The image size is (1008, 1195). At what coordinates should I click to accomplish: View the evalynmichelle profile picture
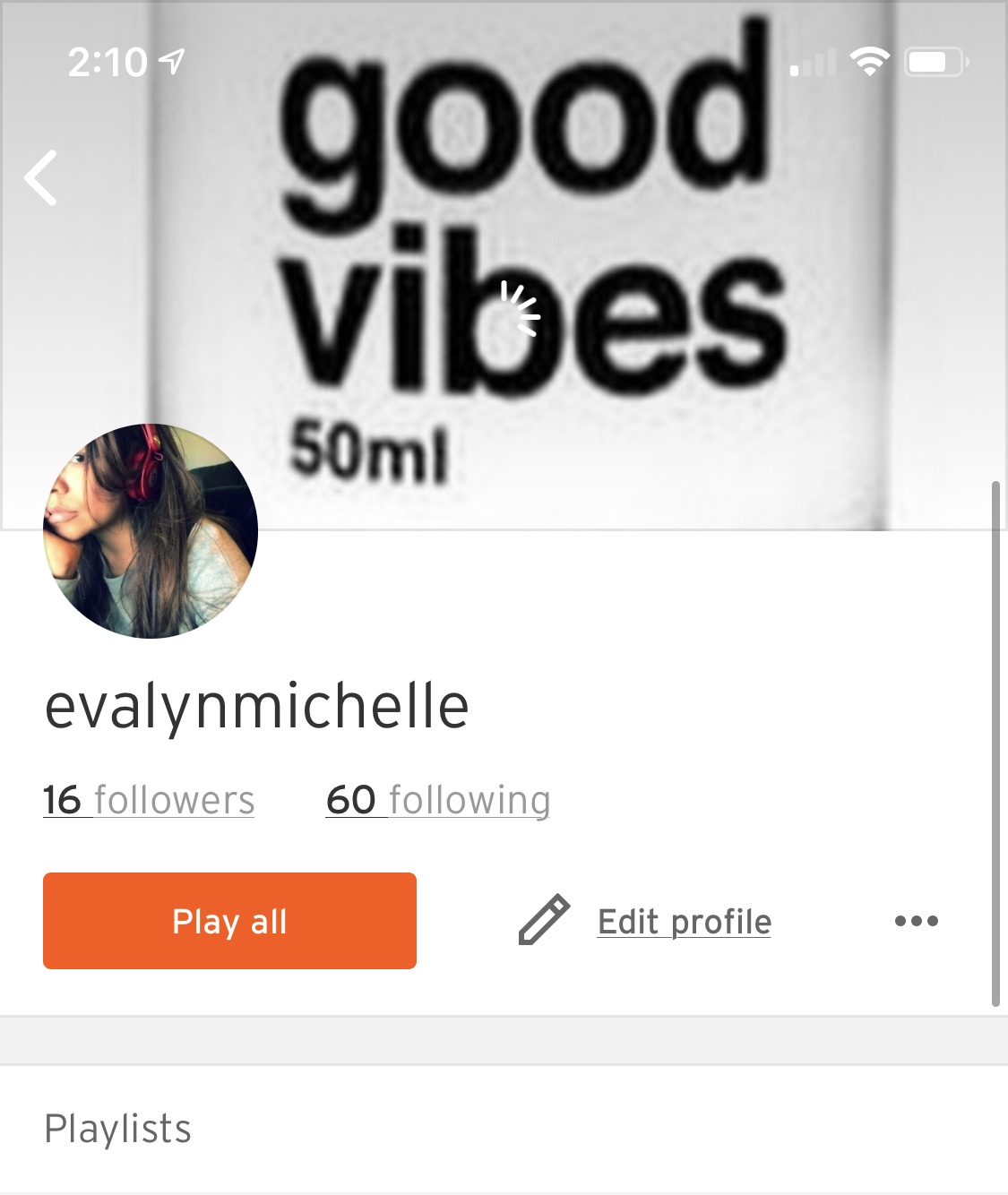tap(151, 531)
